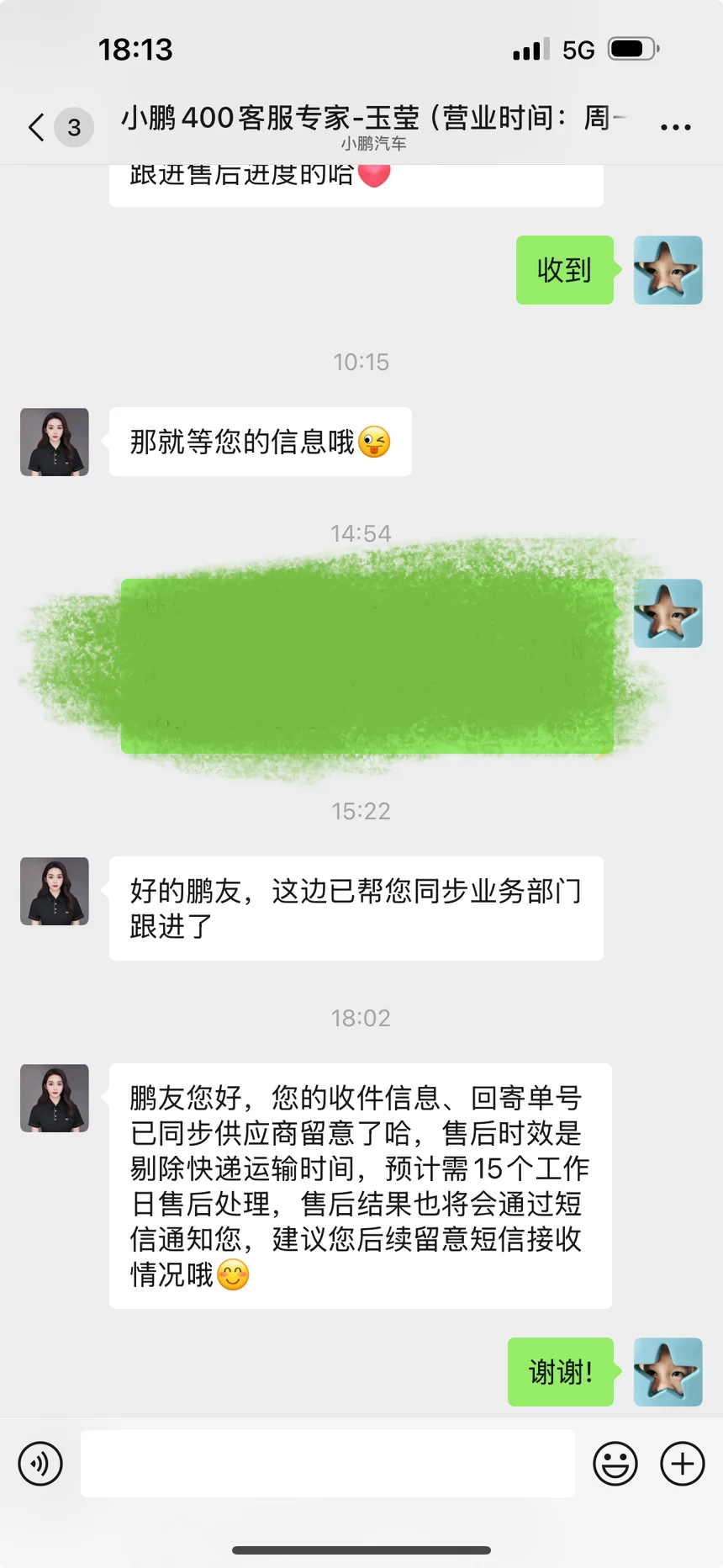Focus the message text field
This screenshot has width=723, height=1568.
[x=328, y=1464]
